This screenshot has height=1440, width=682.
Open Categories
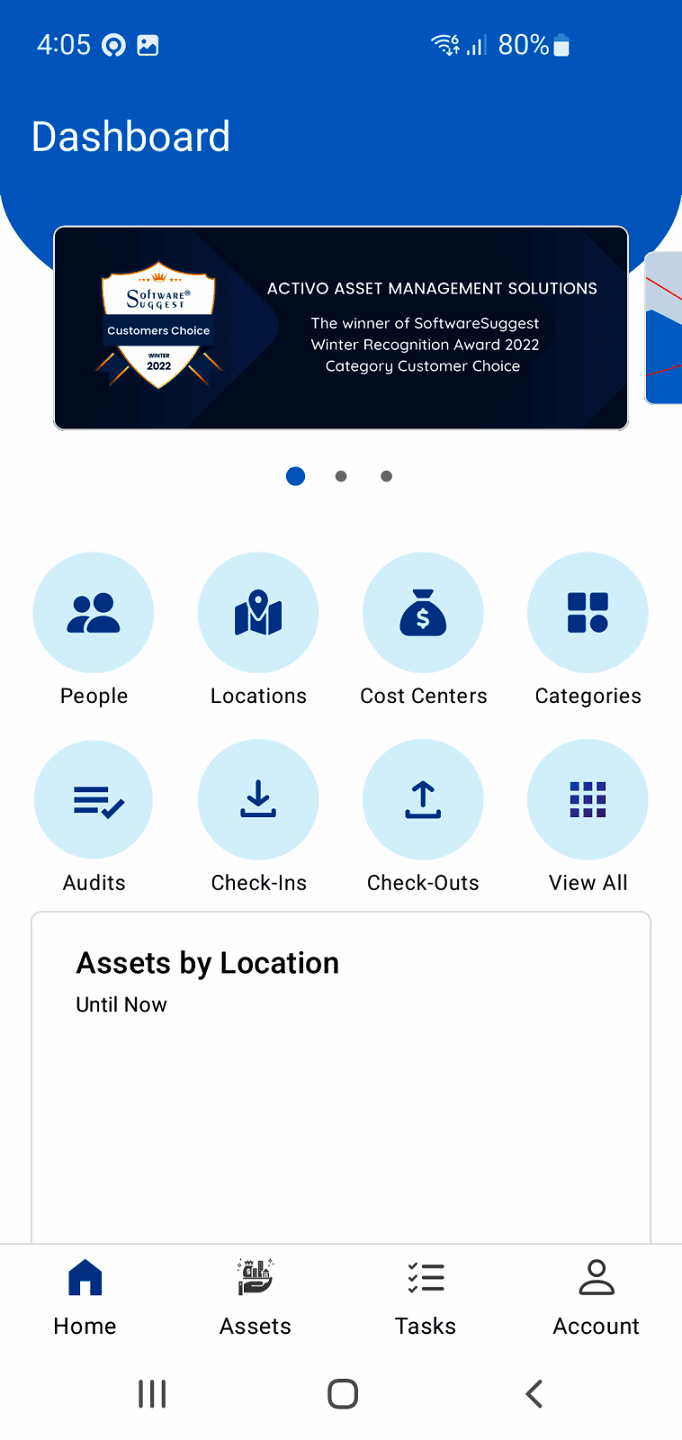[588, 612]
